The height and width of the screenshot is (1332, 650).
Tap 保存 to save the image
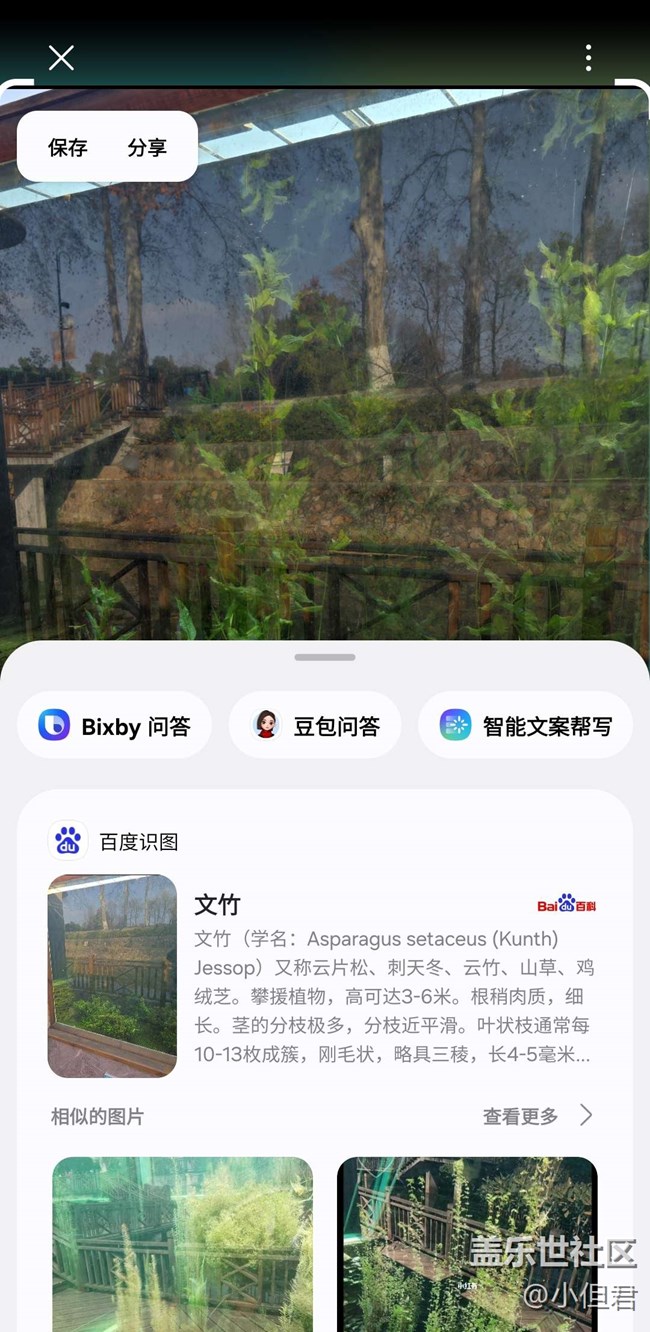click(68, 148)
